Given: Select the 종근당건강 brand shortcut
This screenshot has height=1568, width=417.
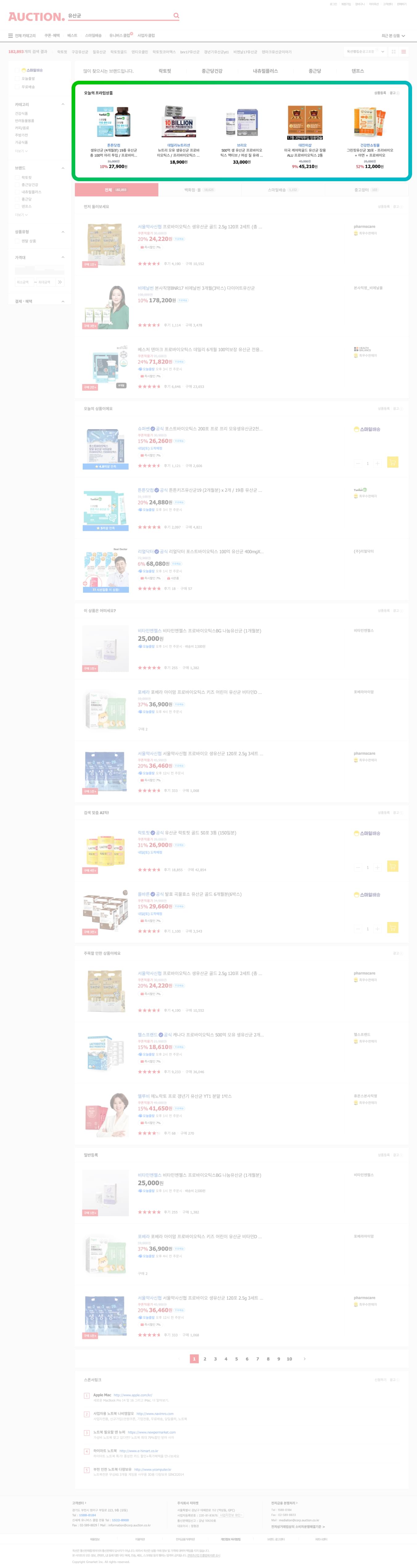Looking at the screenshot, I should [212, 71].
